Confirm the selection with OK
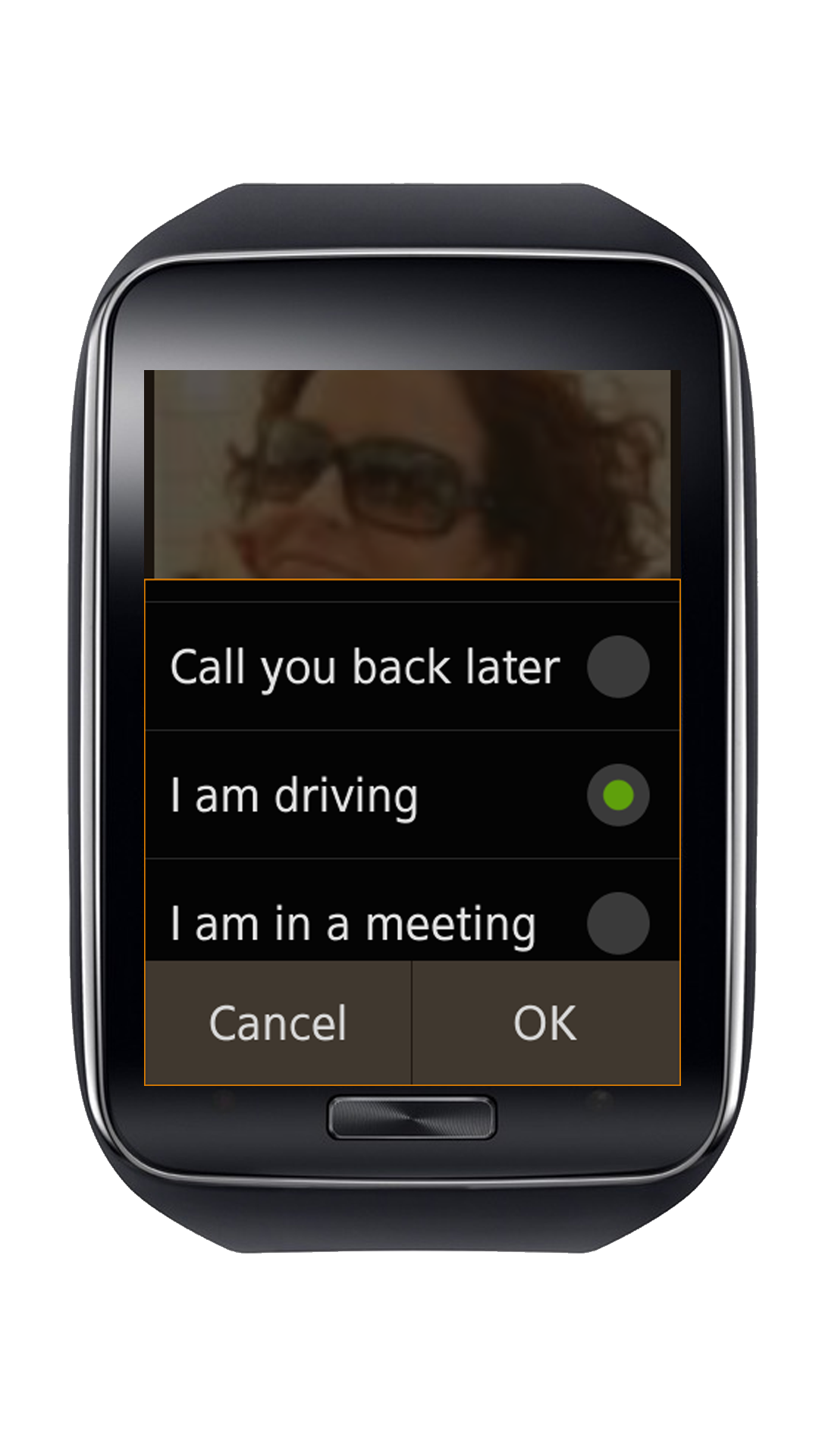Viewport: 819px width, 1456px height. click(x=545, y=1023)
